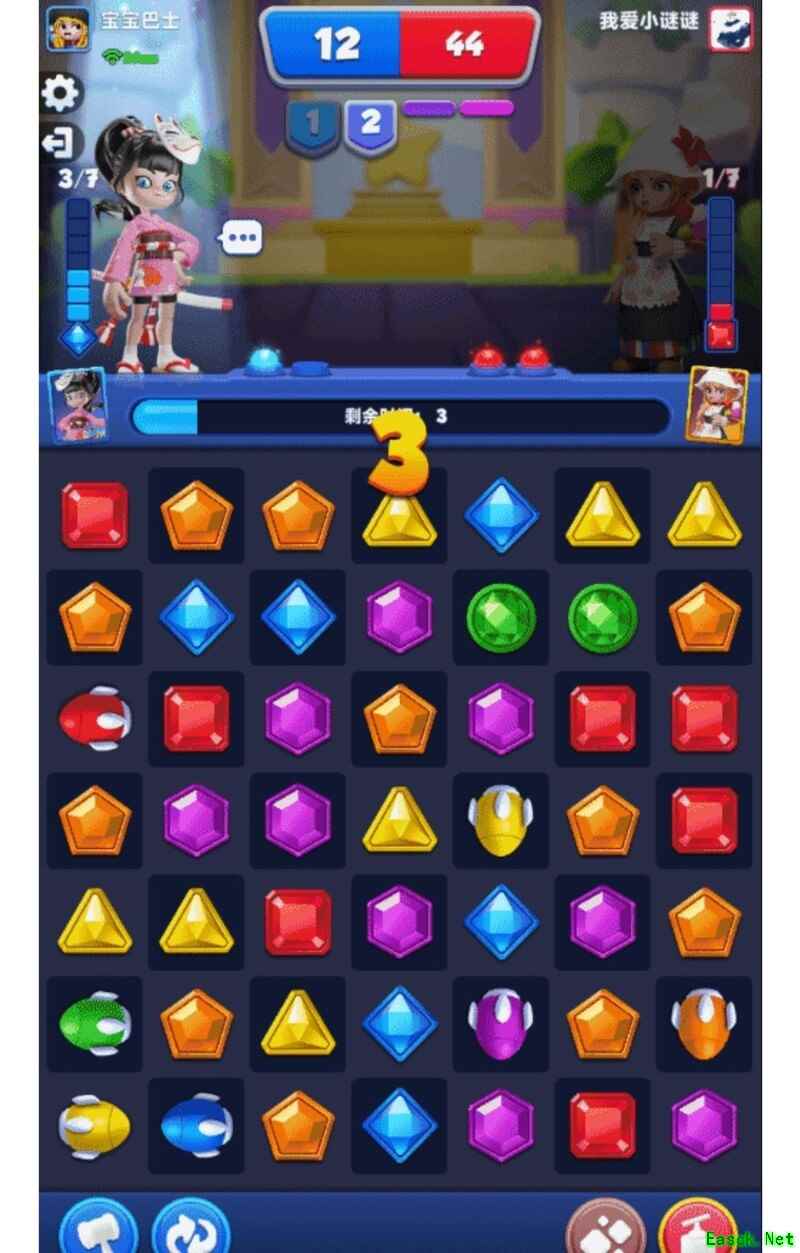
Task: Activate the red potion skill button
Action: pos(699,1227)
